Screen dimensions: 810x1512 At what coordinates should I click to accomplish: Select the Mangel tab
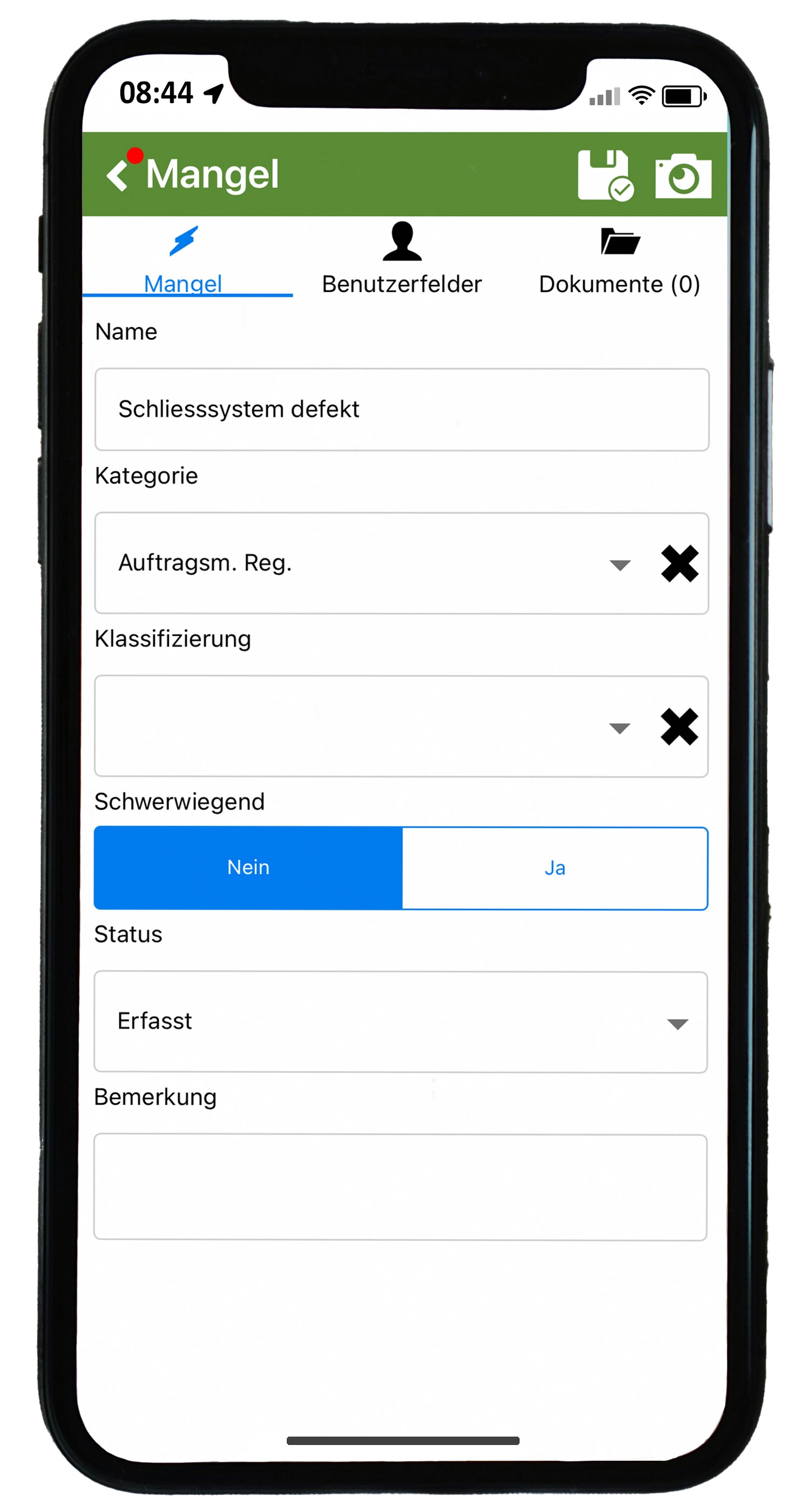click(x=183, y=258)
